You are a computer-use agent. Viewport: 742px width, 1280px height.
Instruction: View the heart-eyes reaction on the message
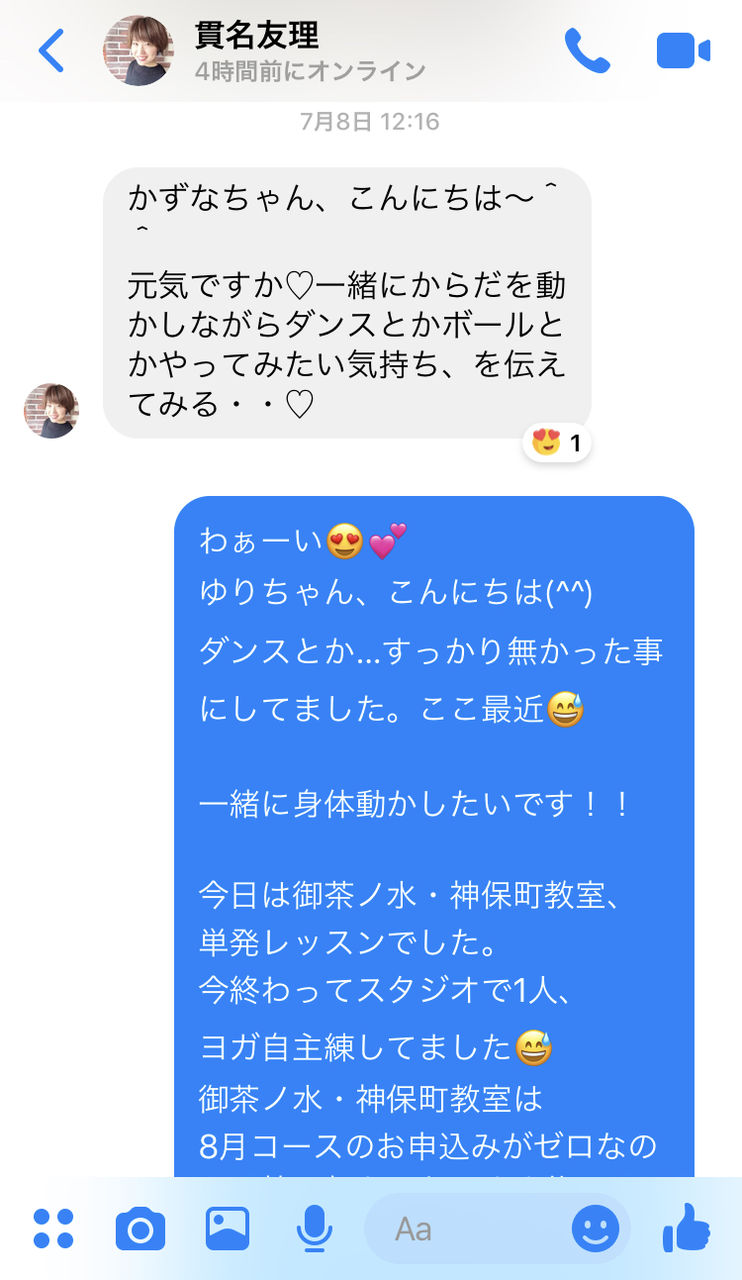[x=556, y=442]
